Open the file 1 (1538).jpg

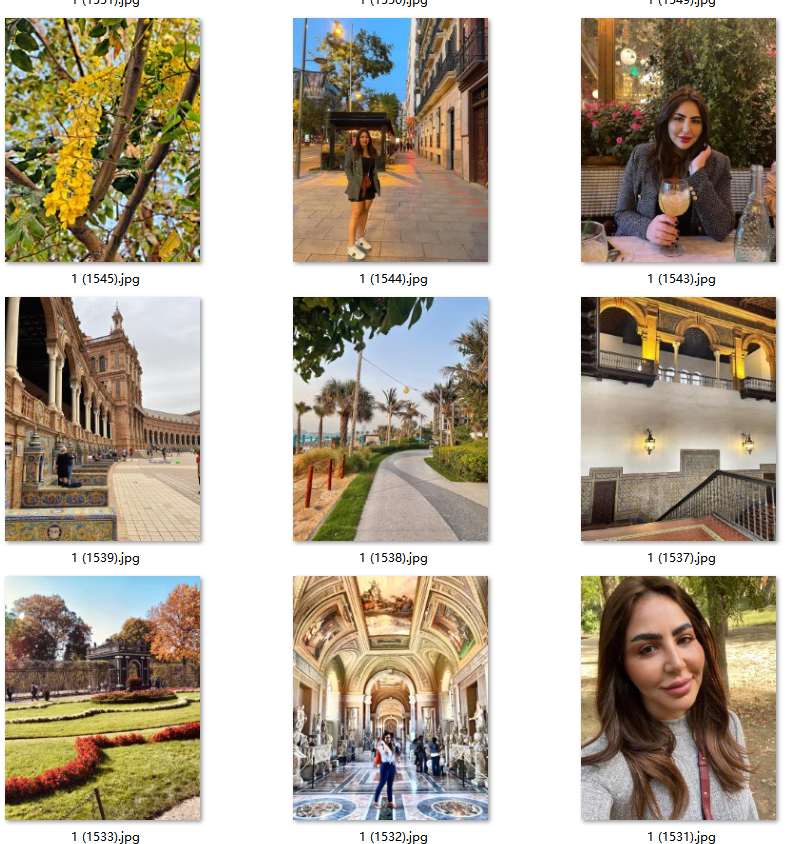tap(390, 419)
